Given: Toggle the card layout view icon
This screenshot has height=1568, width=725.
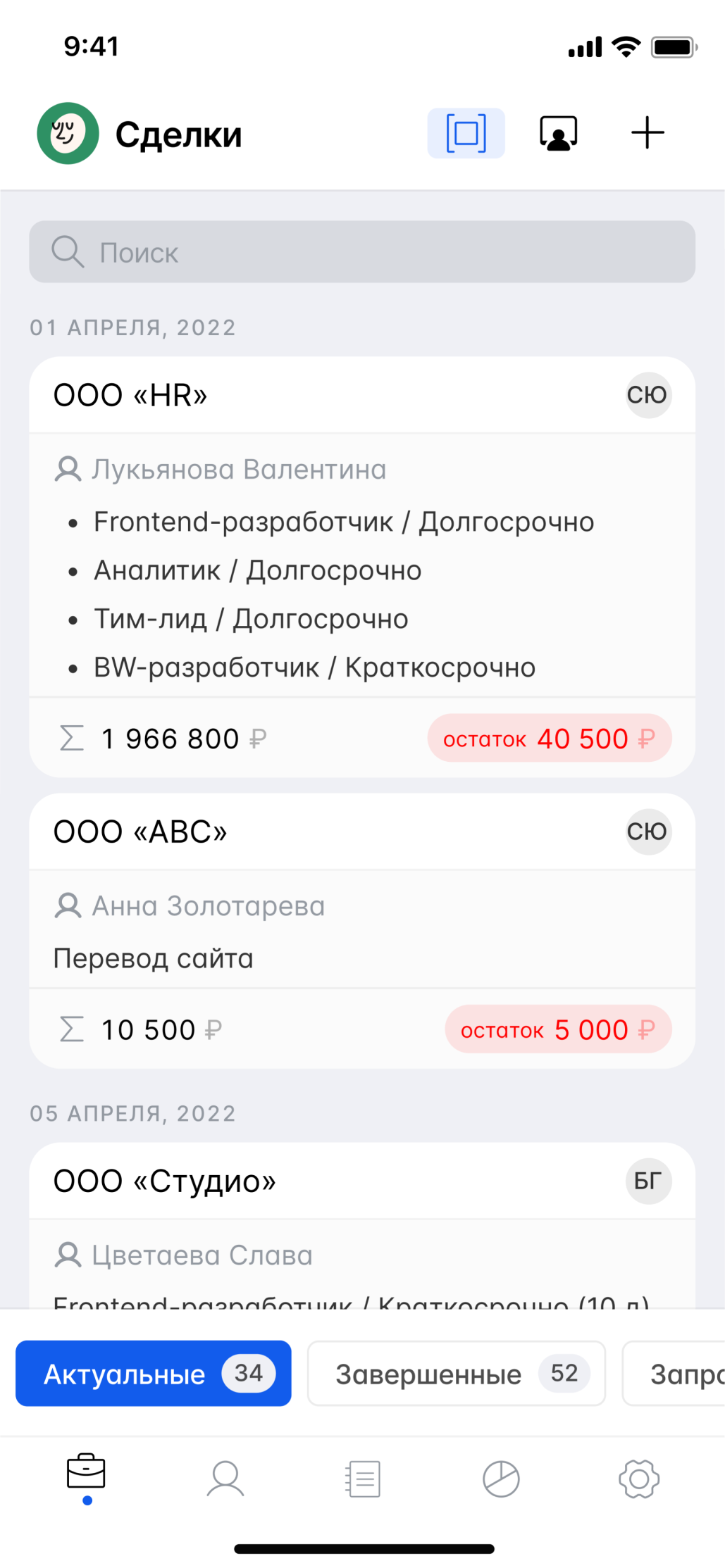Looking at the screenshot, I should (x=466, y=133).
